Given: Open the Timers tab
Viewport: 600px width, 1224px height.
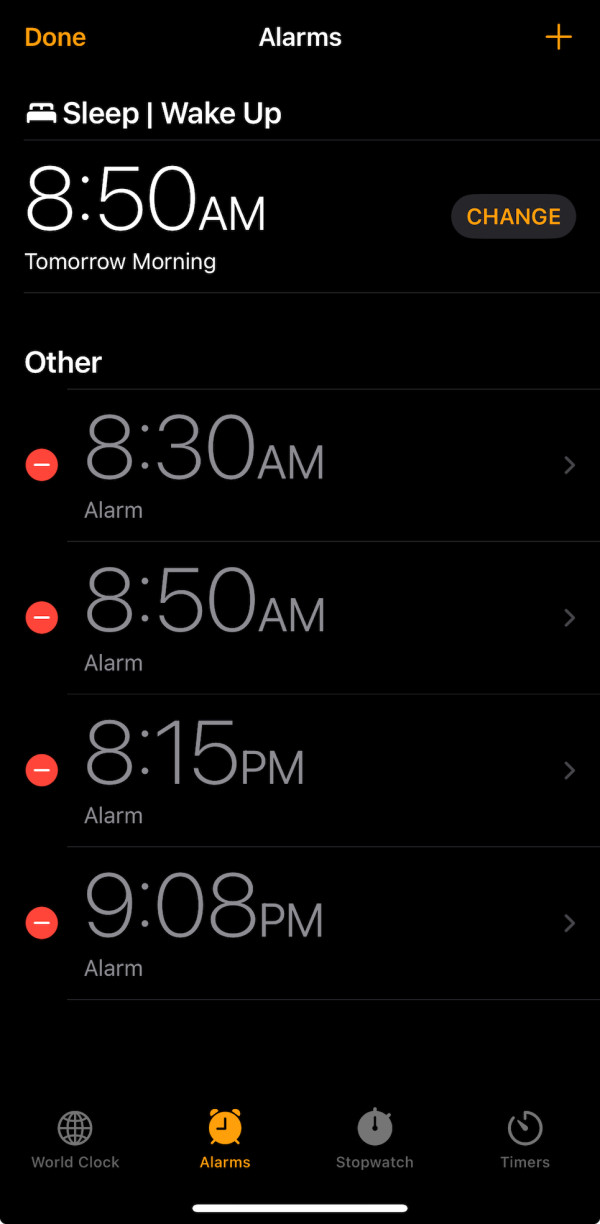Looking at the screenshot, I should 525,1140.
